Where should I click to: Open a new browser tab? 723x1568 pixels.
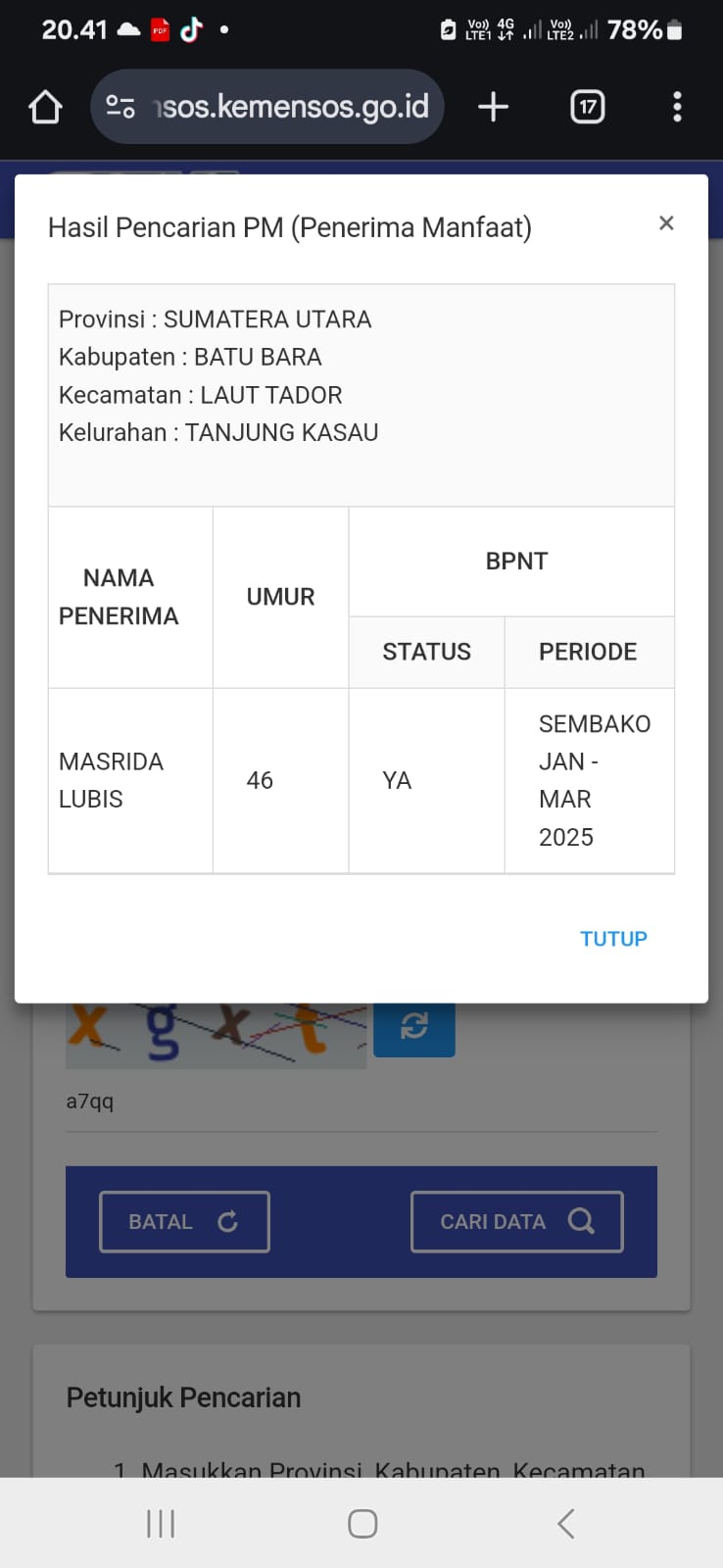tap(493, 107)
